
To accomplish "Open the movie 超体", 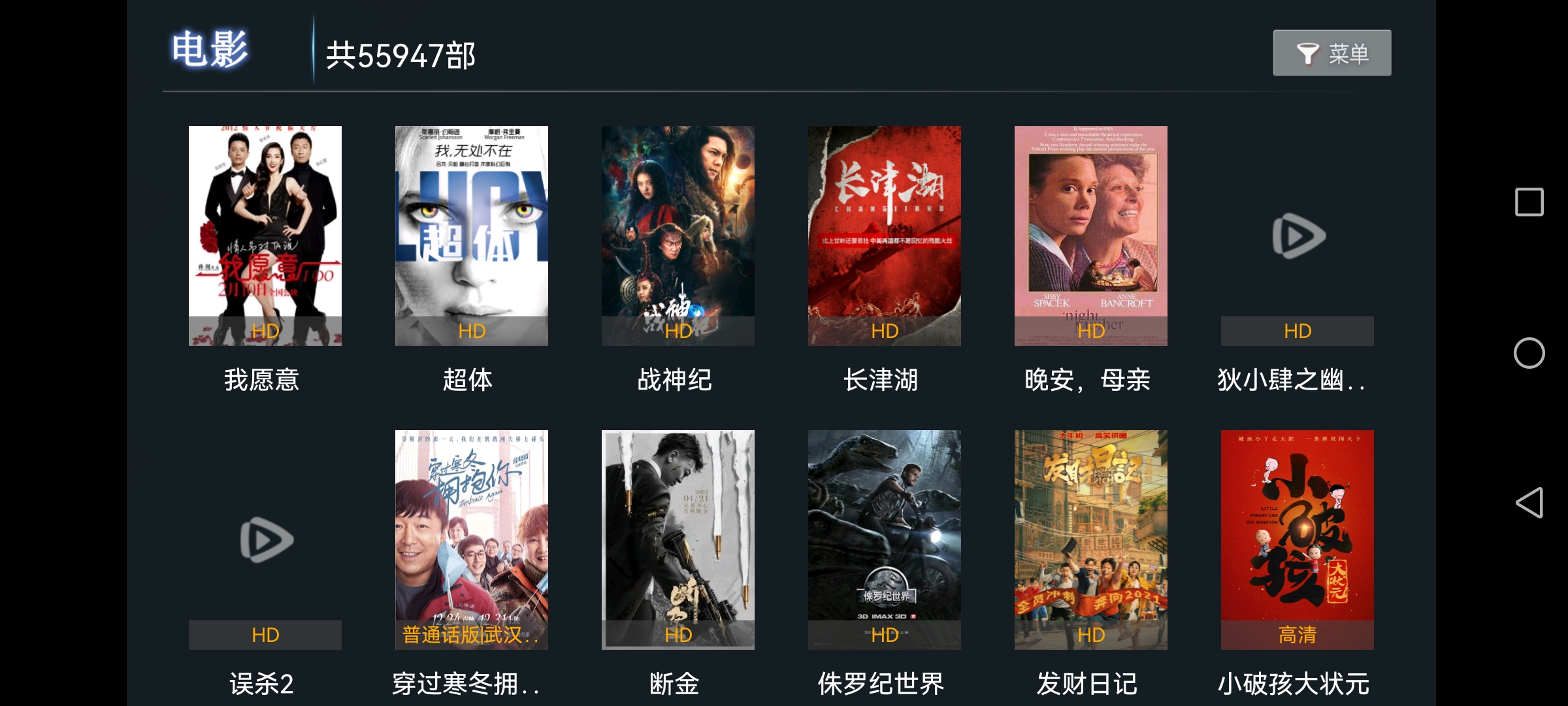I will (x=471, y=235).
